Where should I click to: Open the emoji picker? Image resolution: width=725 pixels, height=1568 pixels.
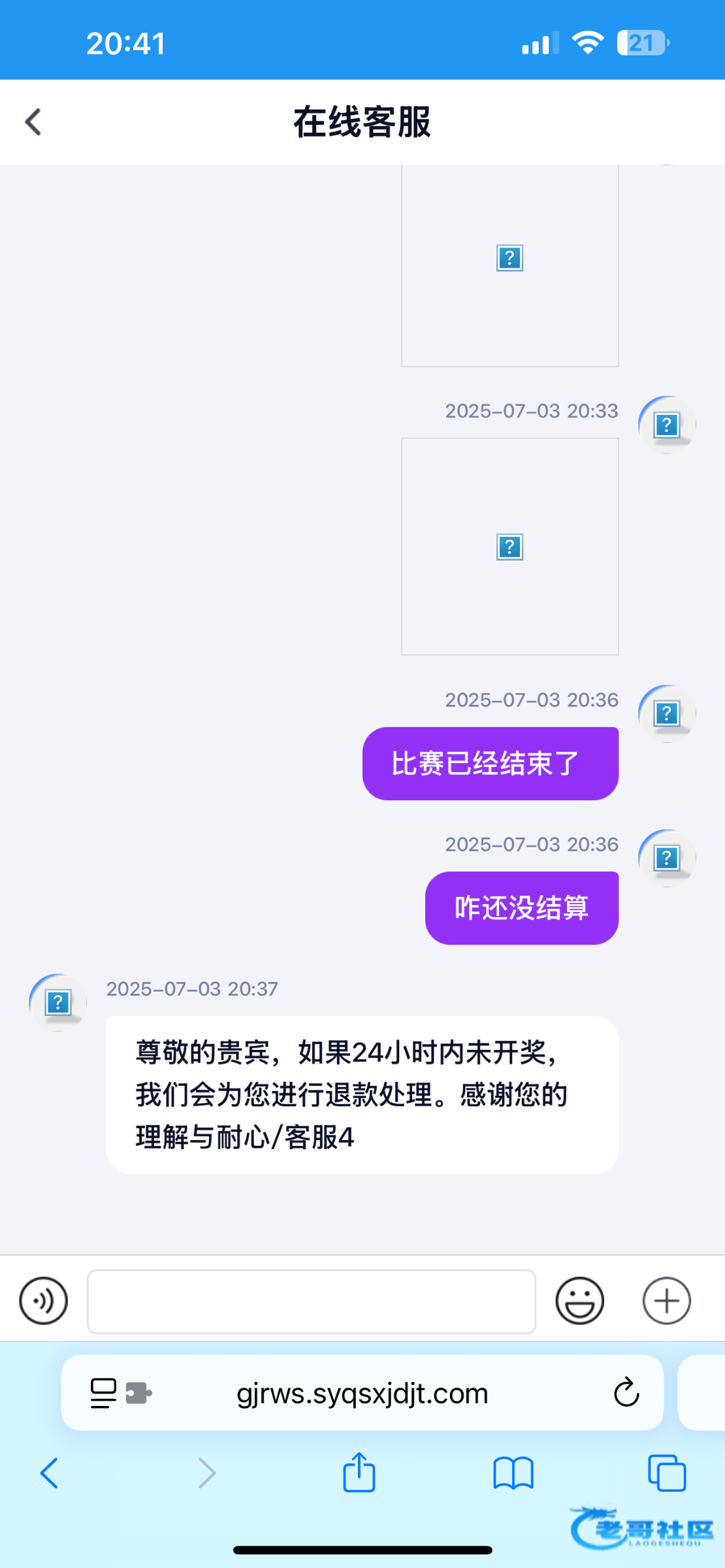point(579,1301)
